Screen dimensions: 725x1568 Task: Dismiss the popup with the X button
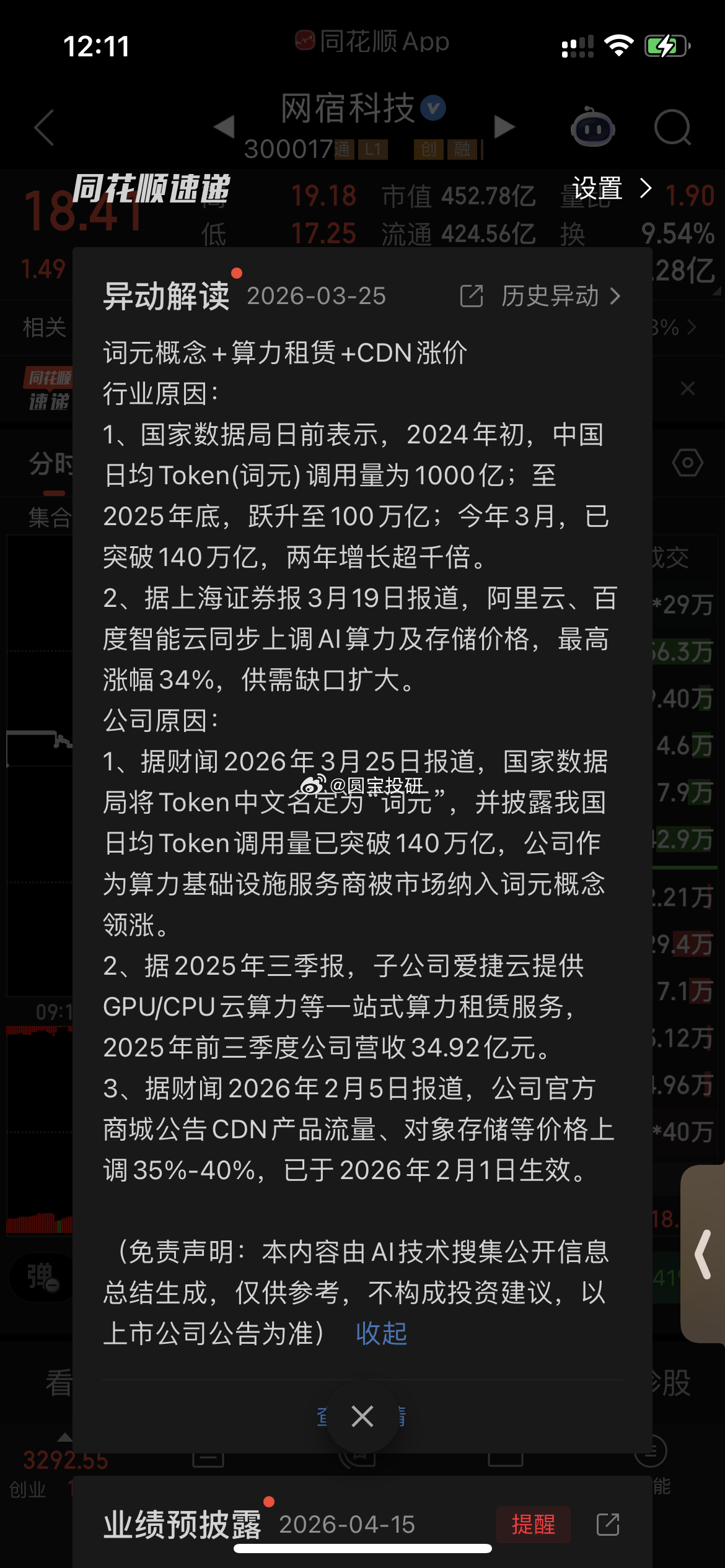362,1416
